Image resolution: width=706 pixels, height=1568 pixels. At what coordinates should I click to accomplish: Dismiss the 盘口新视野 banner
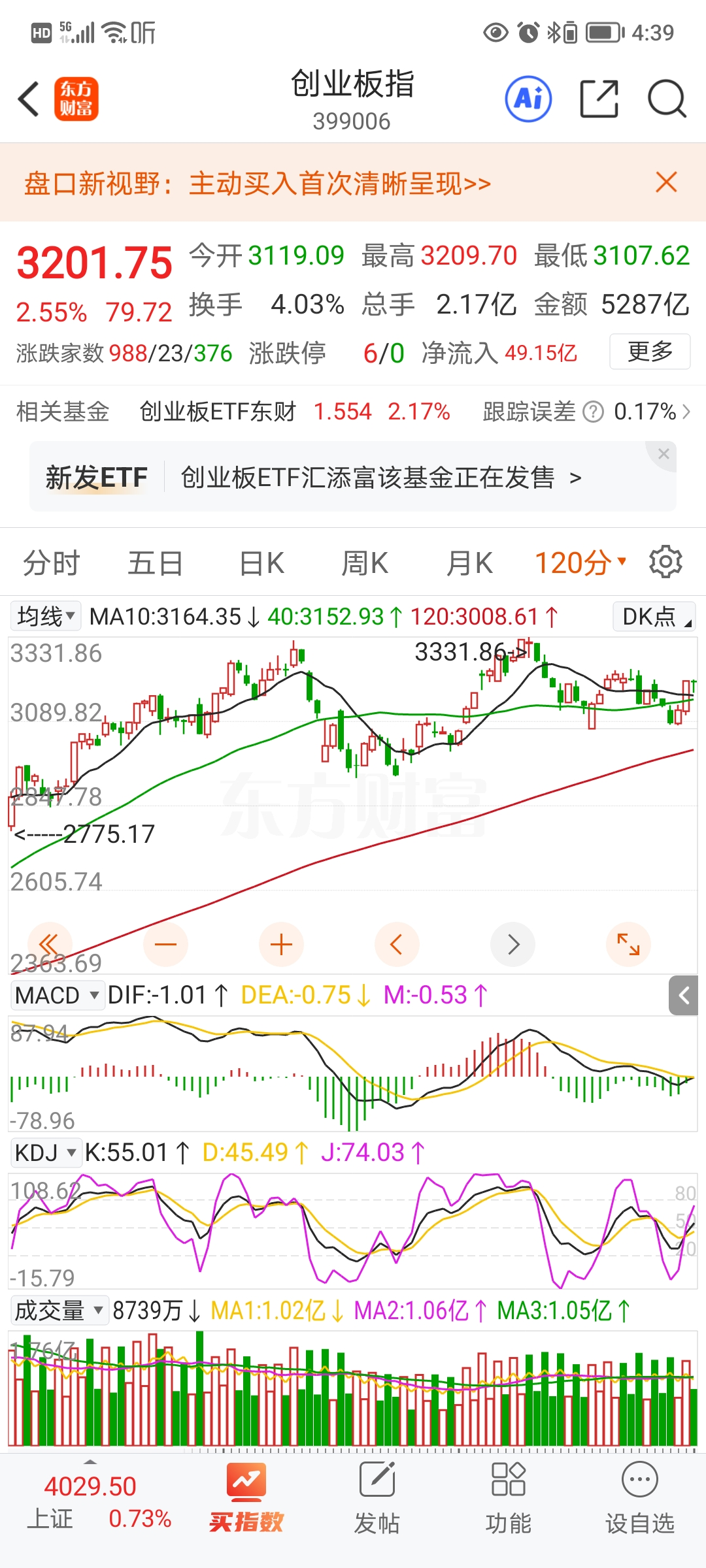point(666,182)
